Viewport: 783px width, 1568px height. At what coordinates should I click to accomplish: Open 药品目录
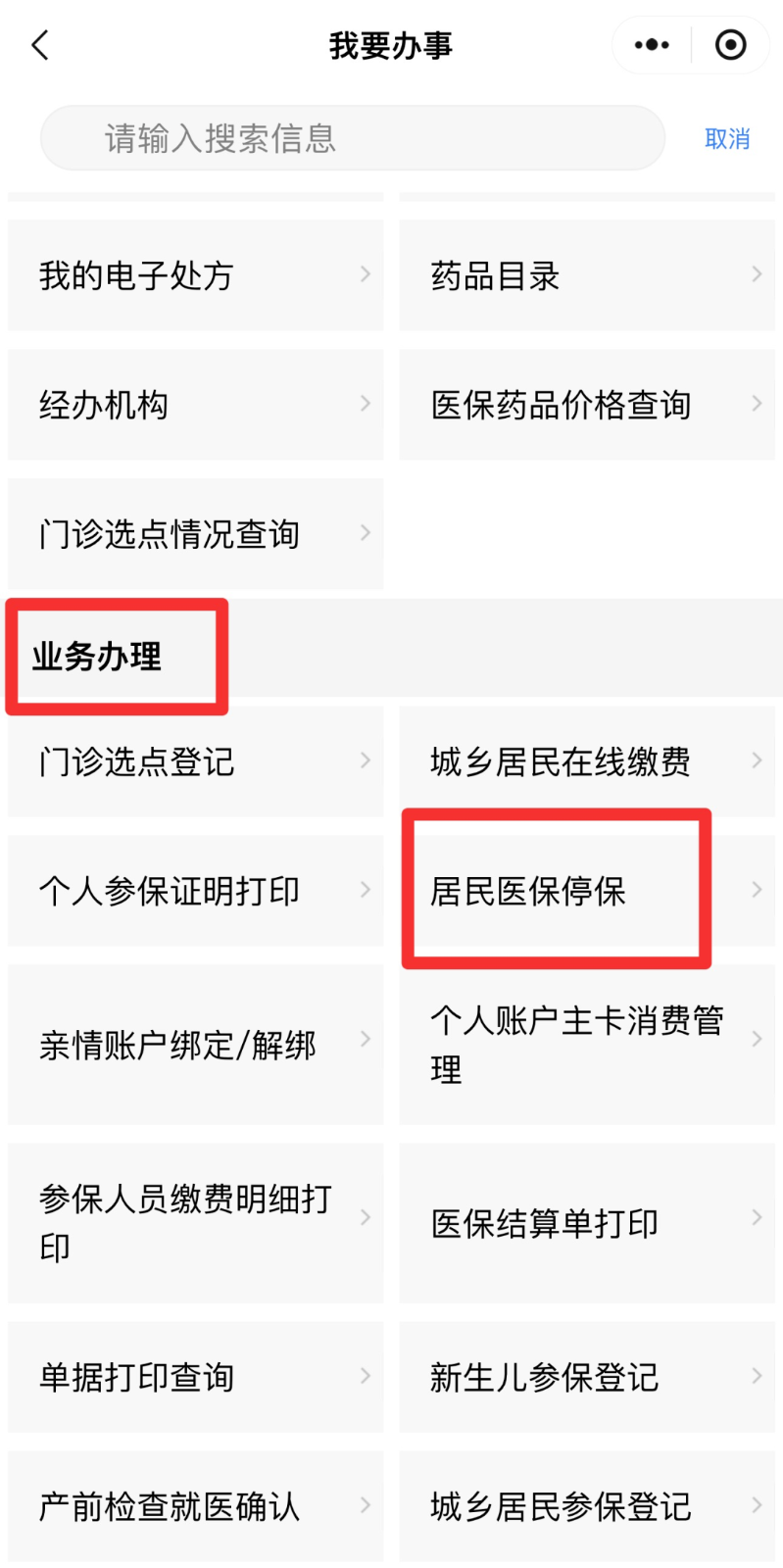pos(586,275)
